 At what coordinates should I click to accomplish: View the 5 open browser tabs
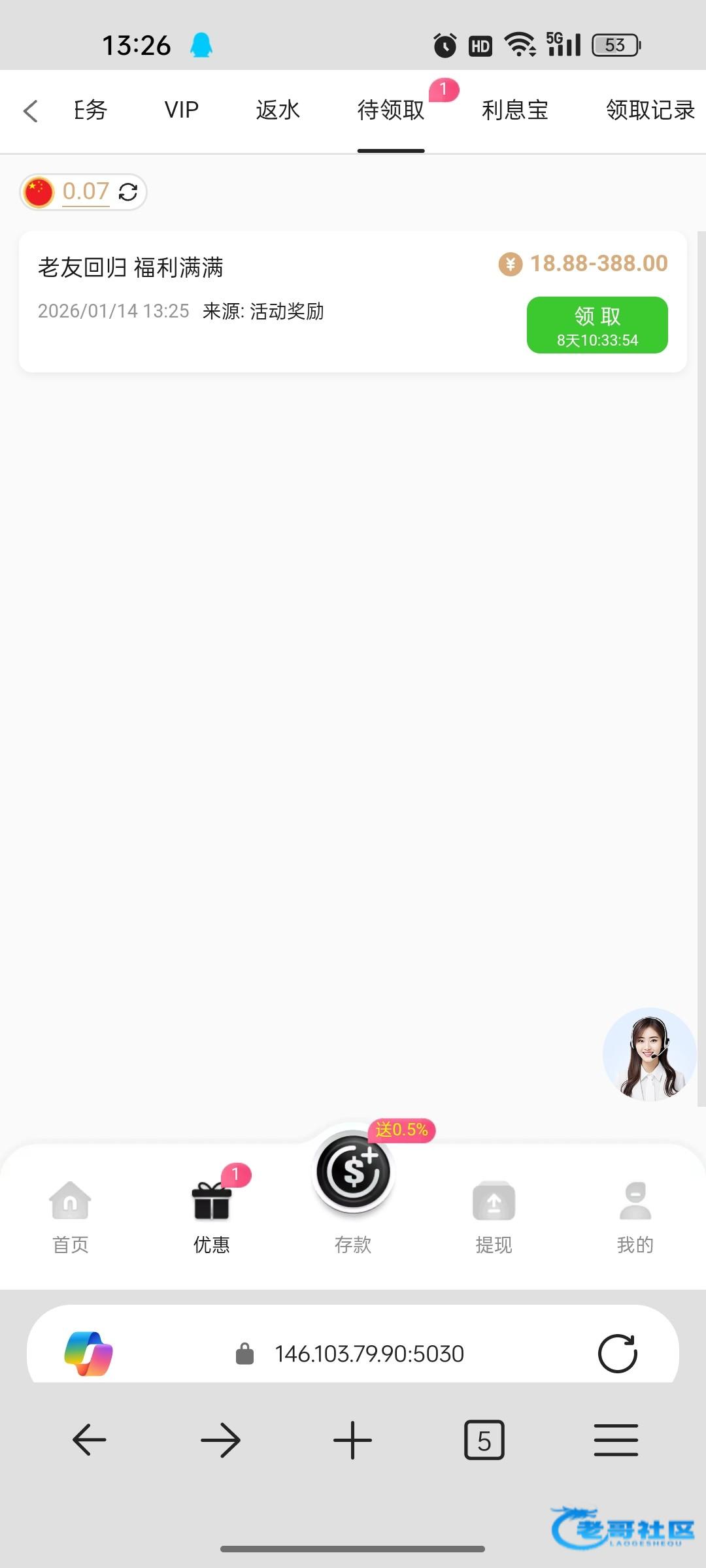pos(484,1440)
